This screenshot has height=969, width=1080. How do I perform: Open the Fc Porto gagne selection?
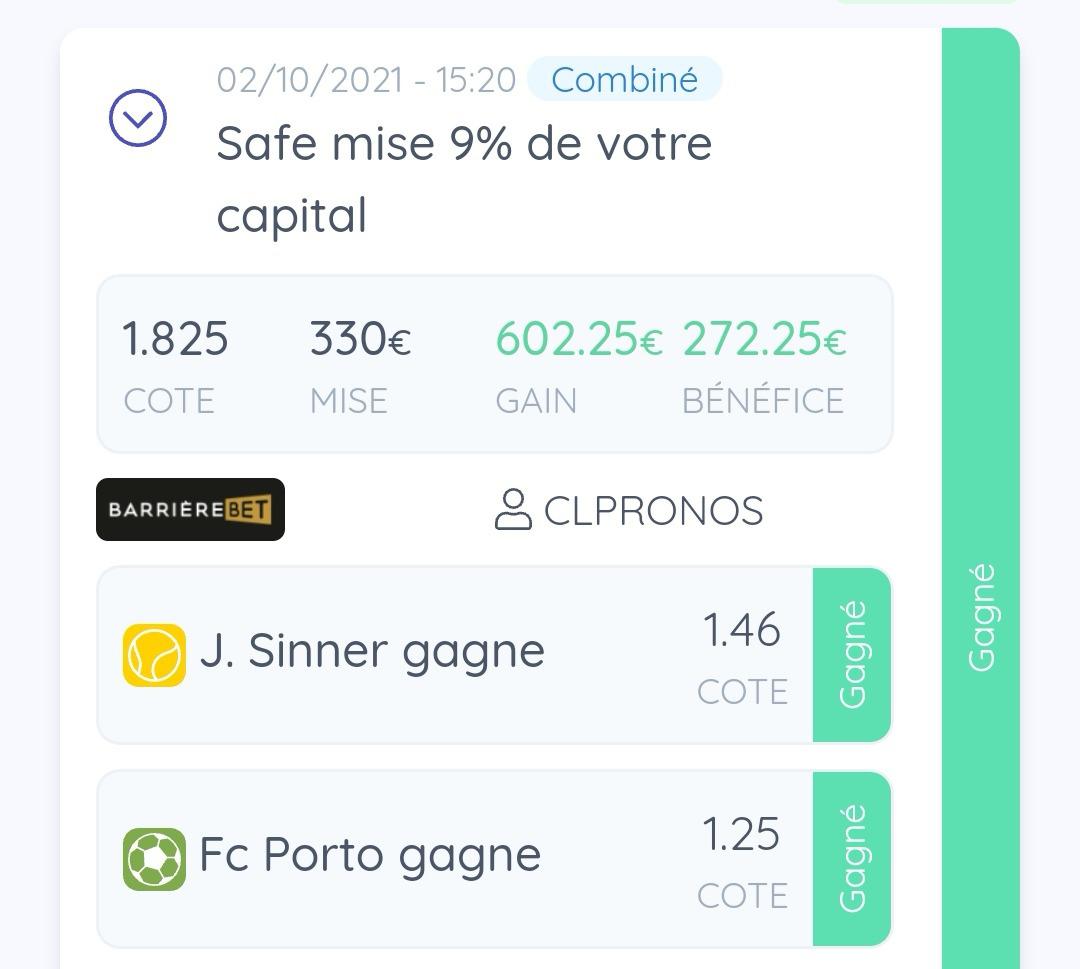[x=370, y=857]
